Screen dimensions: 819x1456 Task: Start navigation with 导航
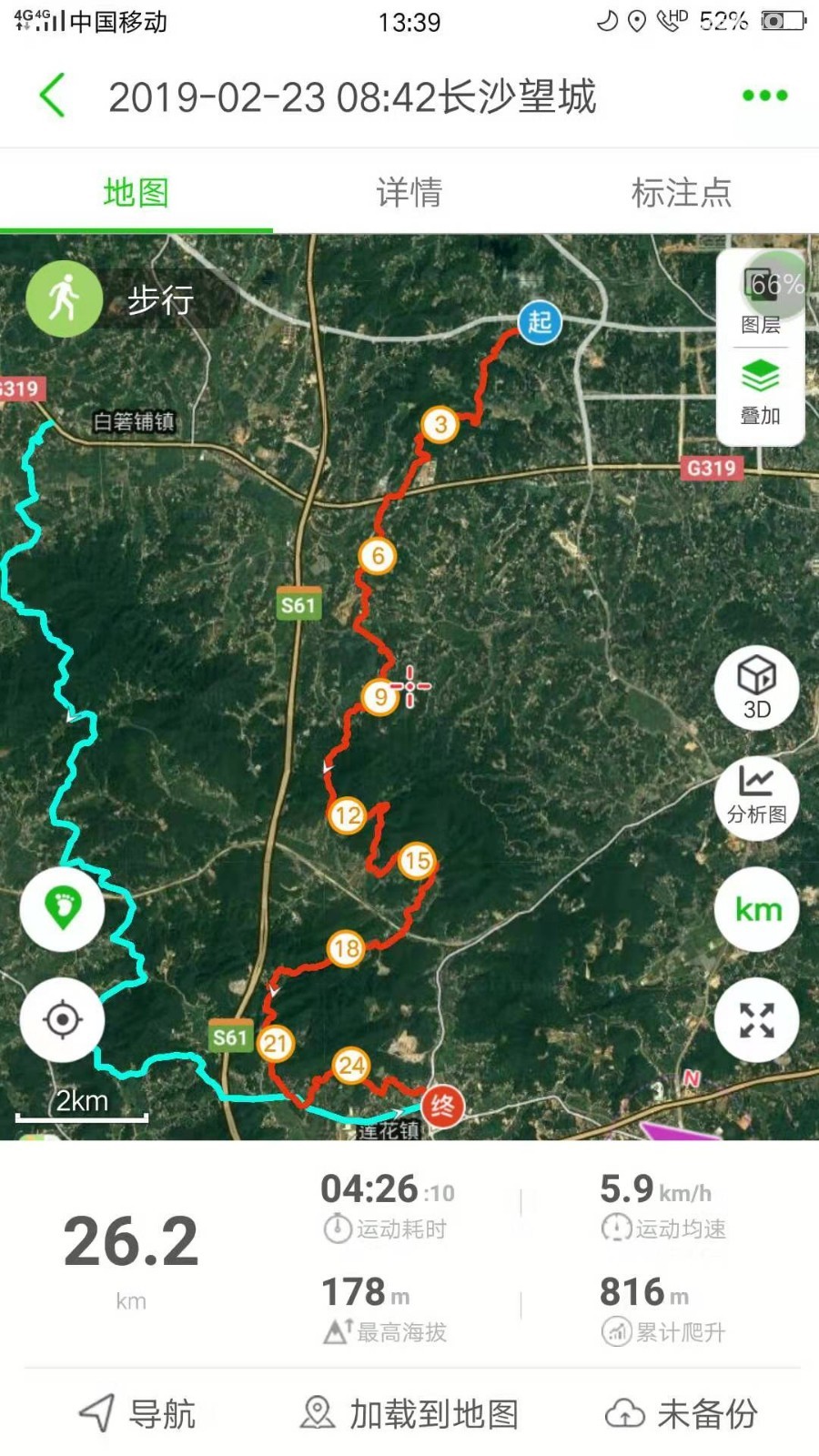pos(136,1413)
